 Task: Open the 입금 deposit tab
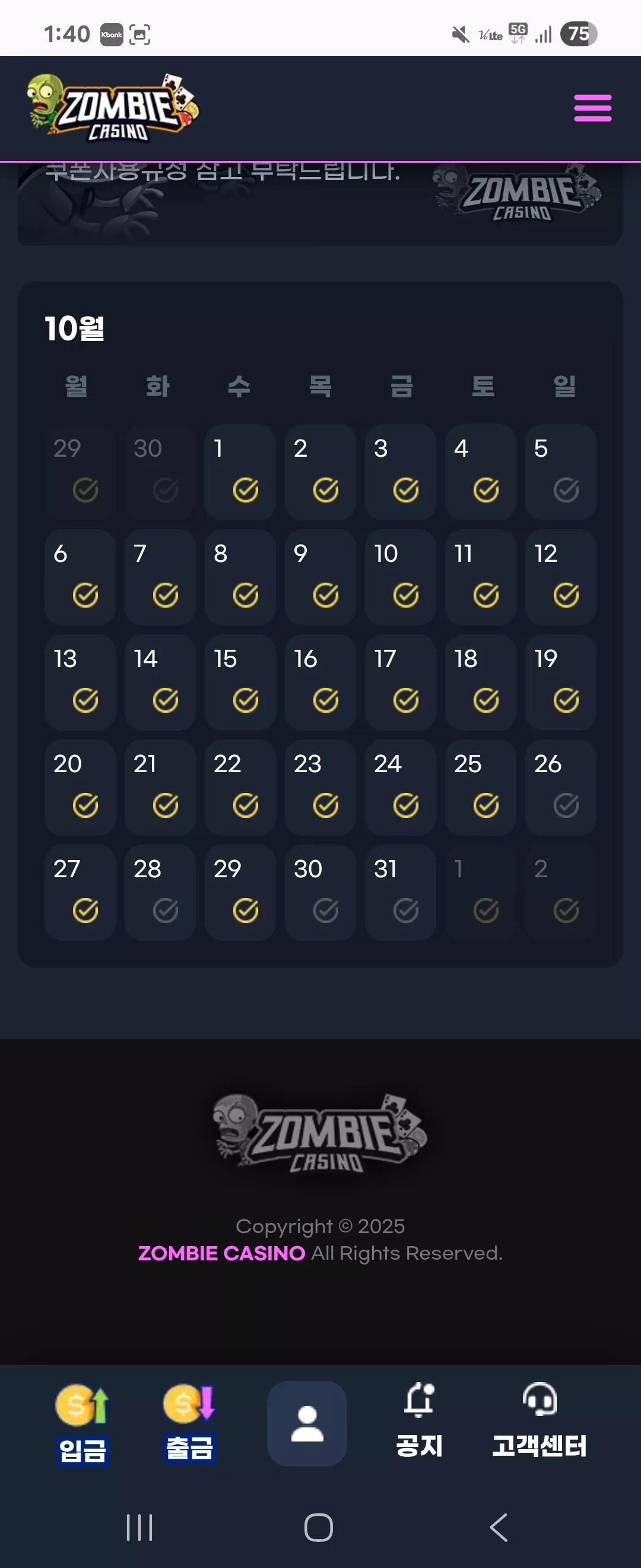(x=82, y=1424)
